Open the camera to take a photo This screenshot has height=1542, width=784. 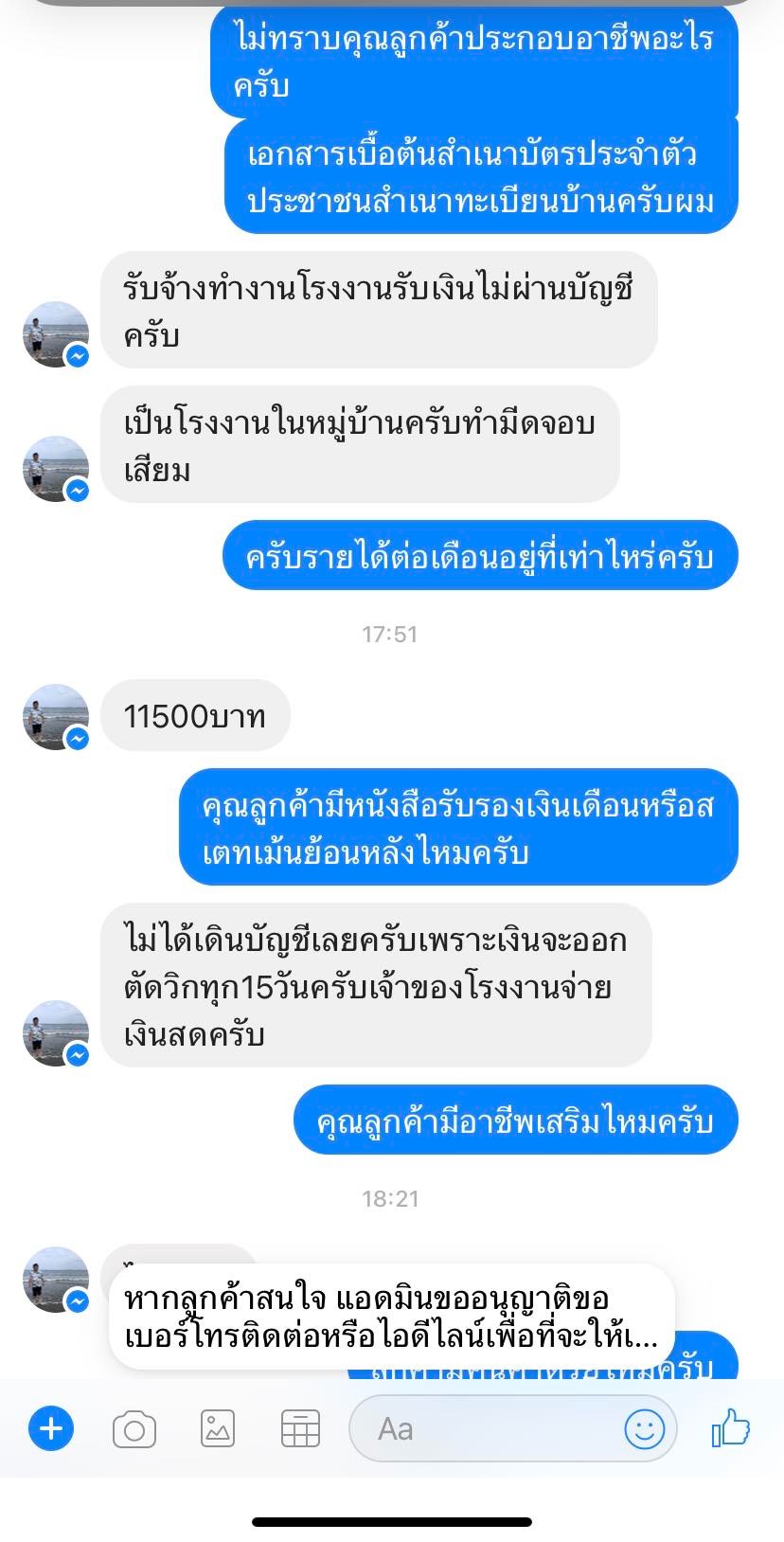[x=134, y=1429]
